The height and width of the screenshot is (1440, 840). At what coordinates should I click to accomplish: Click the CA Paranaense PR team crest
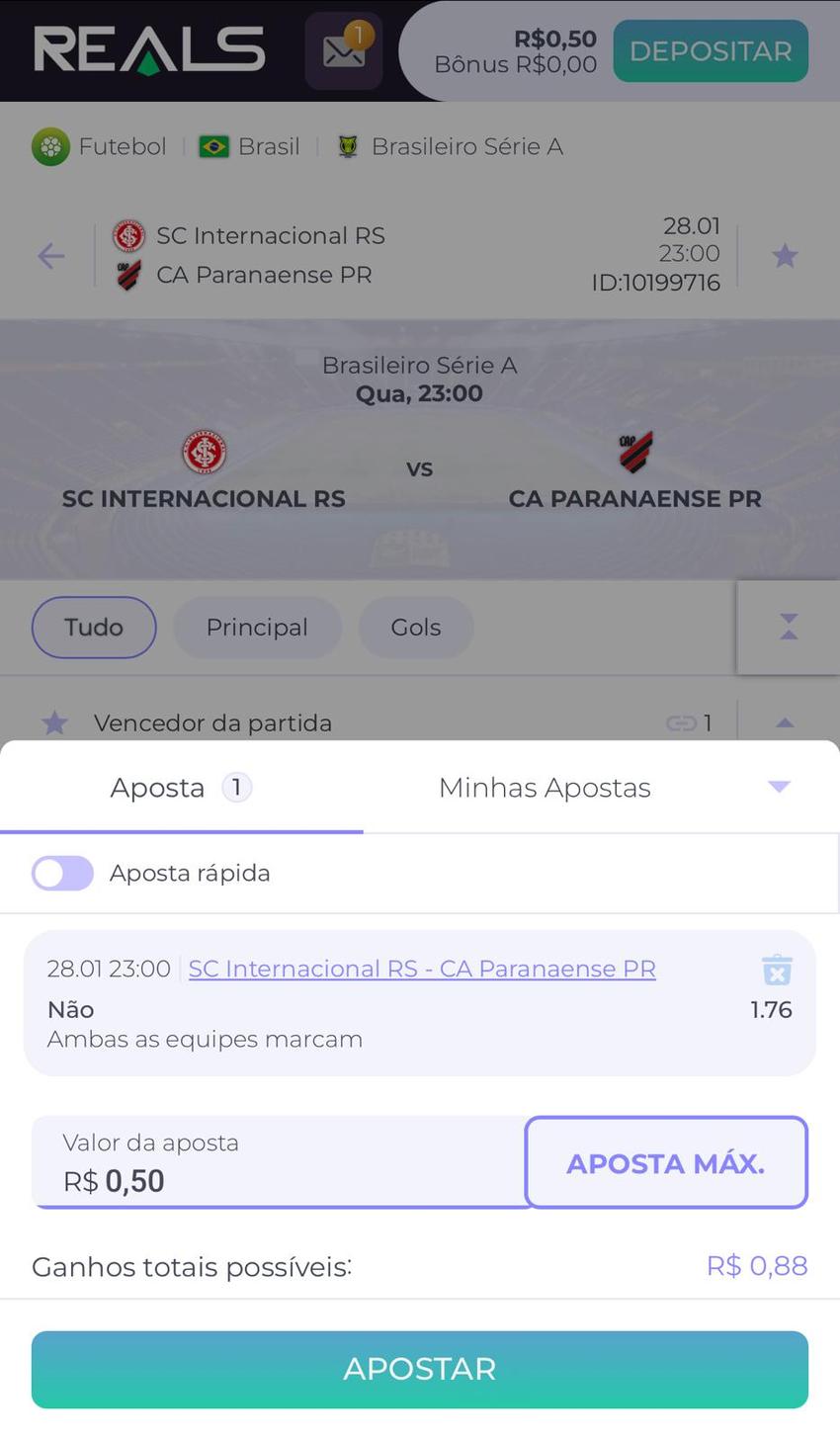(x=635, y=453)
